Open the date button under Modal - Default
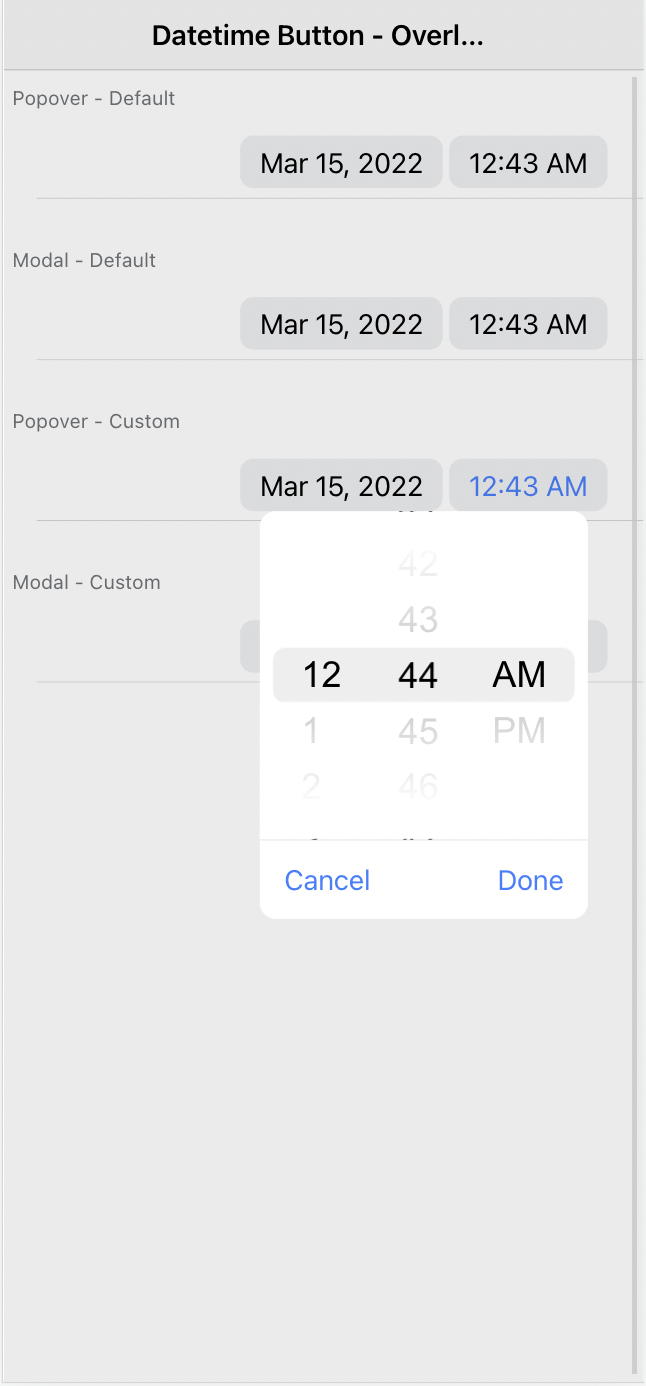The height and width of the screenshot is (1386, 646). tap(341, 324)
